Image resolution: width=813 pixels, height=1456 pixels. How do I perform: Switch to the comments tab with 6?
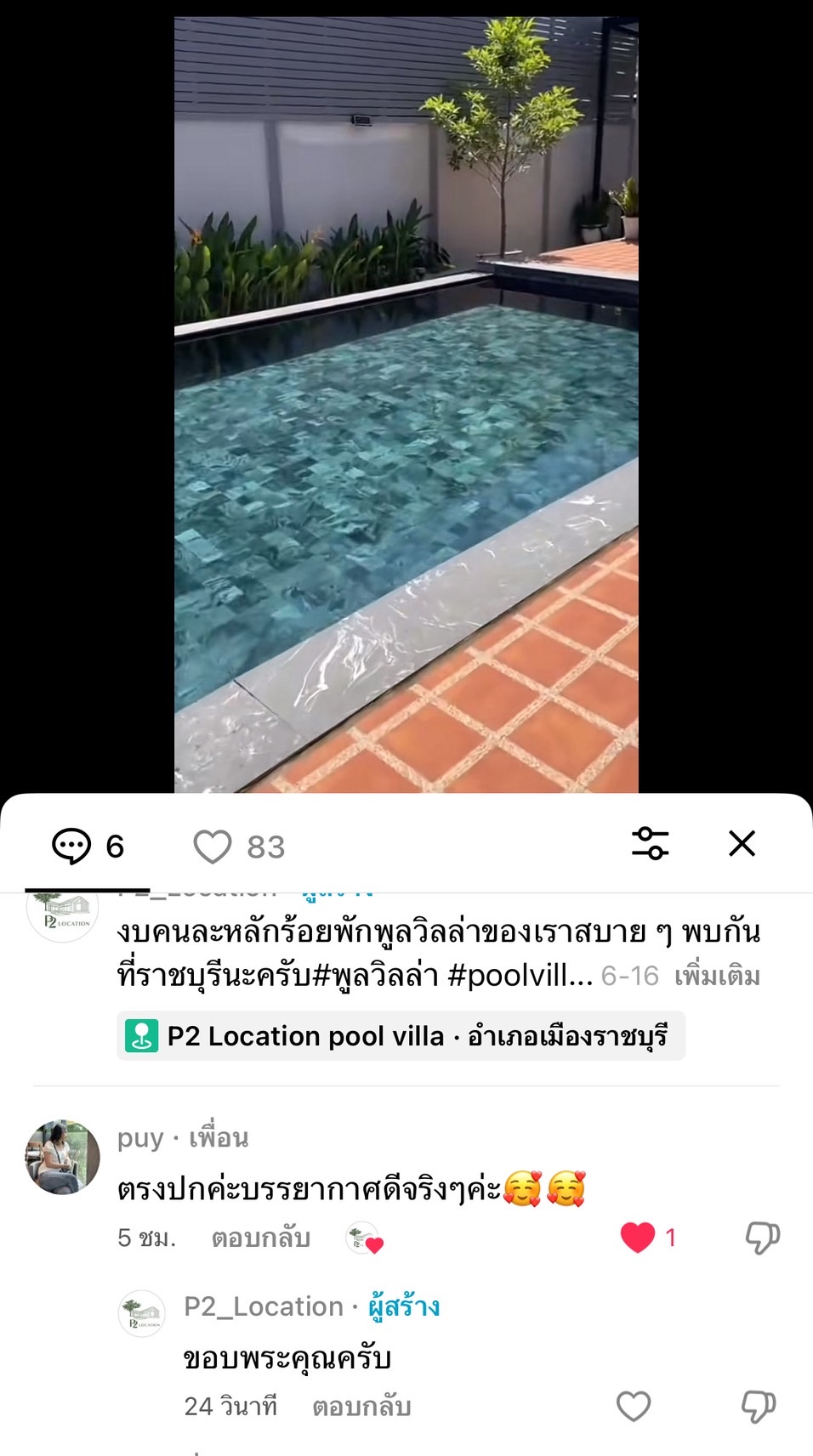pyautogui.click(x=88, y=847)
